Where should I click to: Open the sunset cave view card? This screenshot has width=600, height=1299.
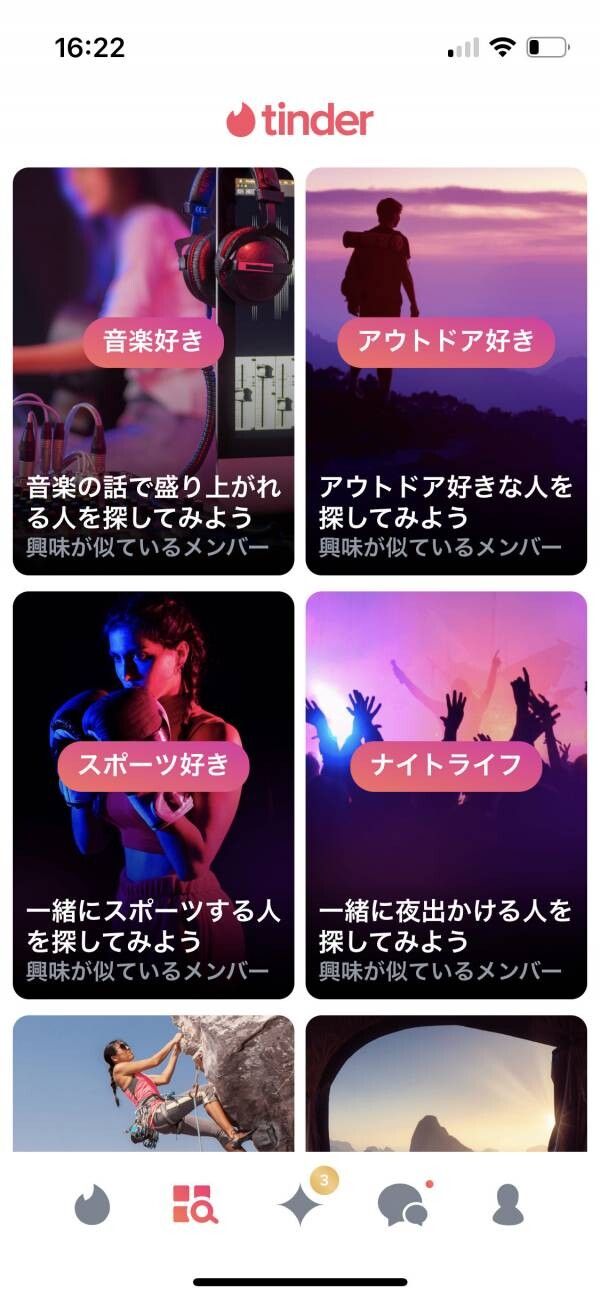pos(446,1083)
